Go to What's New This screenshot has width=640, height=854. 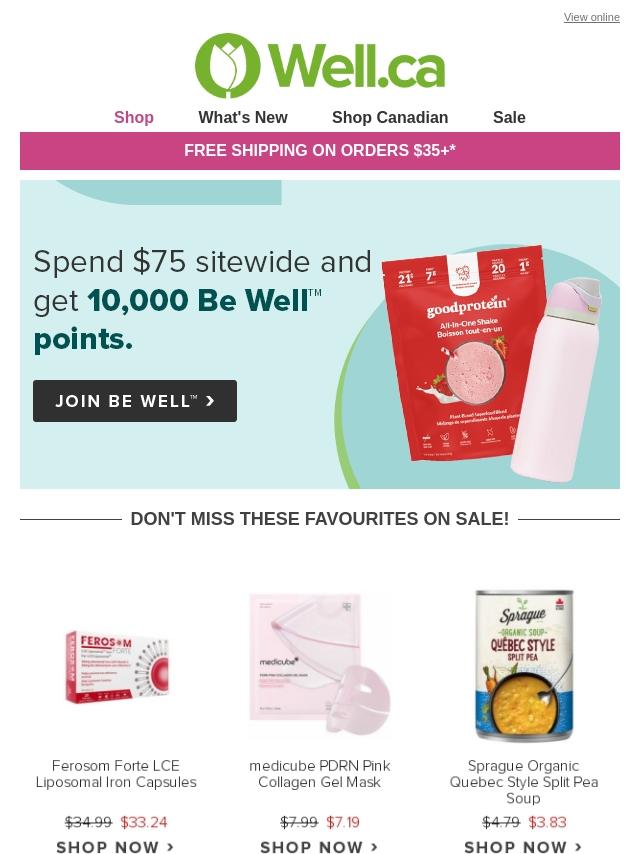click(243, 117)
